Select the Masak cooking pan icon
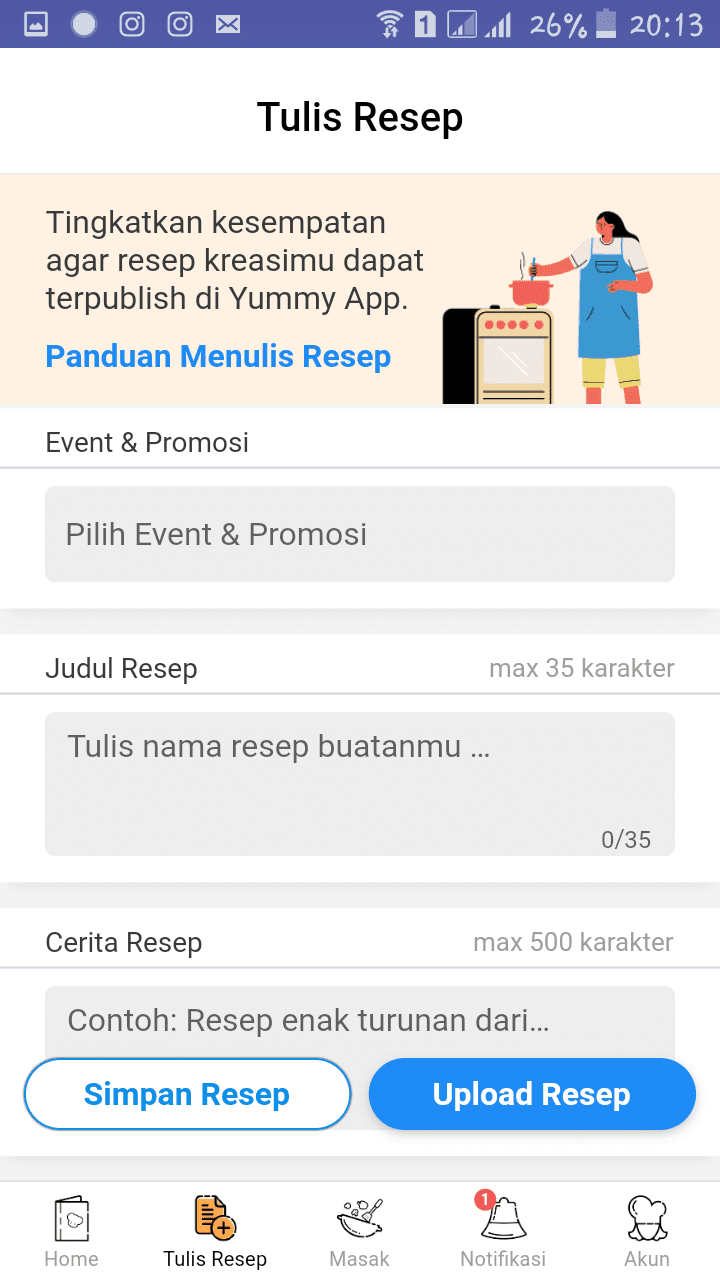Screen dimensions: 720x1280 [359, 1216]
